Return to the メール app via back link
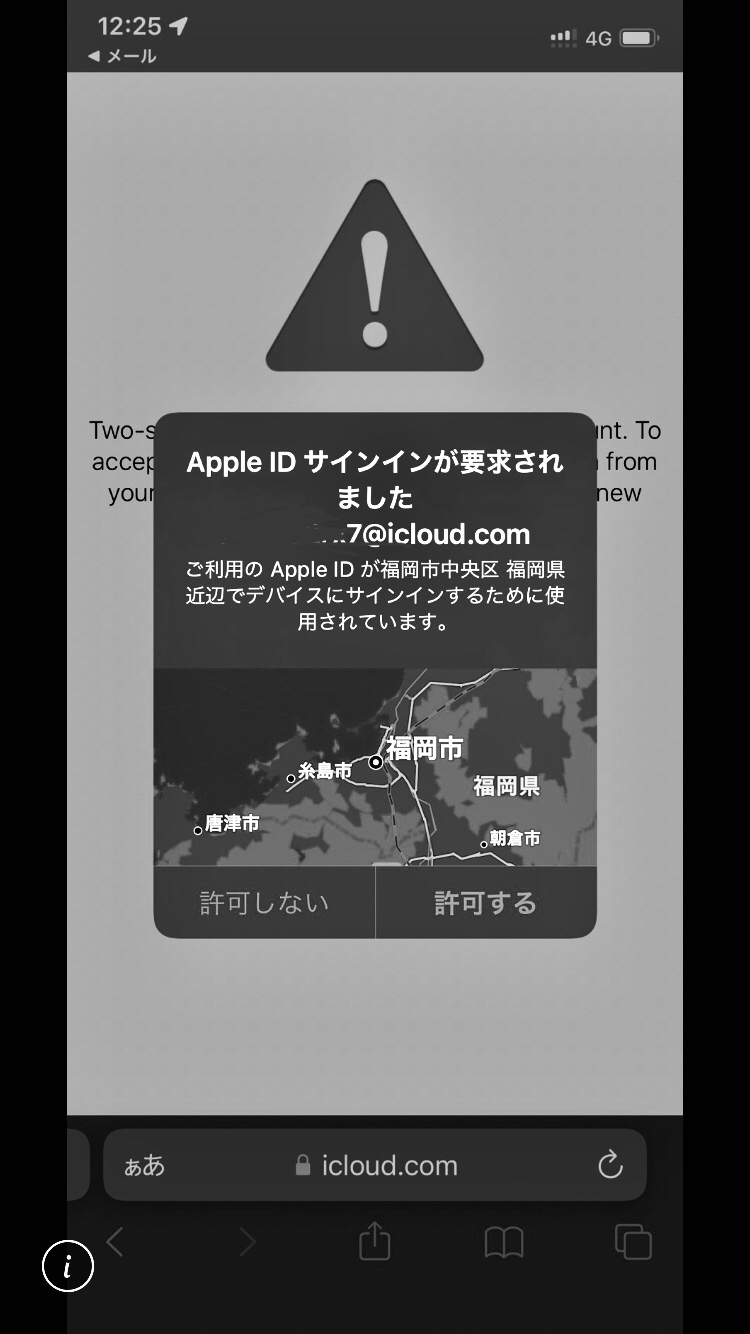Image resolution: width=750 pixels, height=1334 pixels. click(x=122, y=56)
